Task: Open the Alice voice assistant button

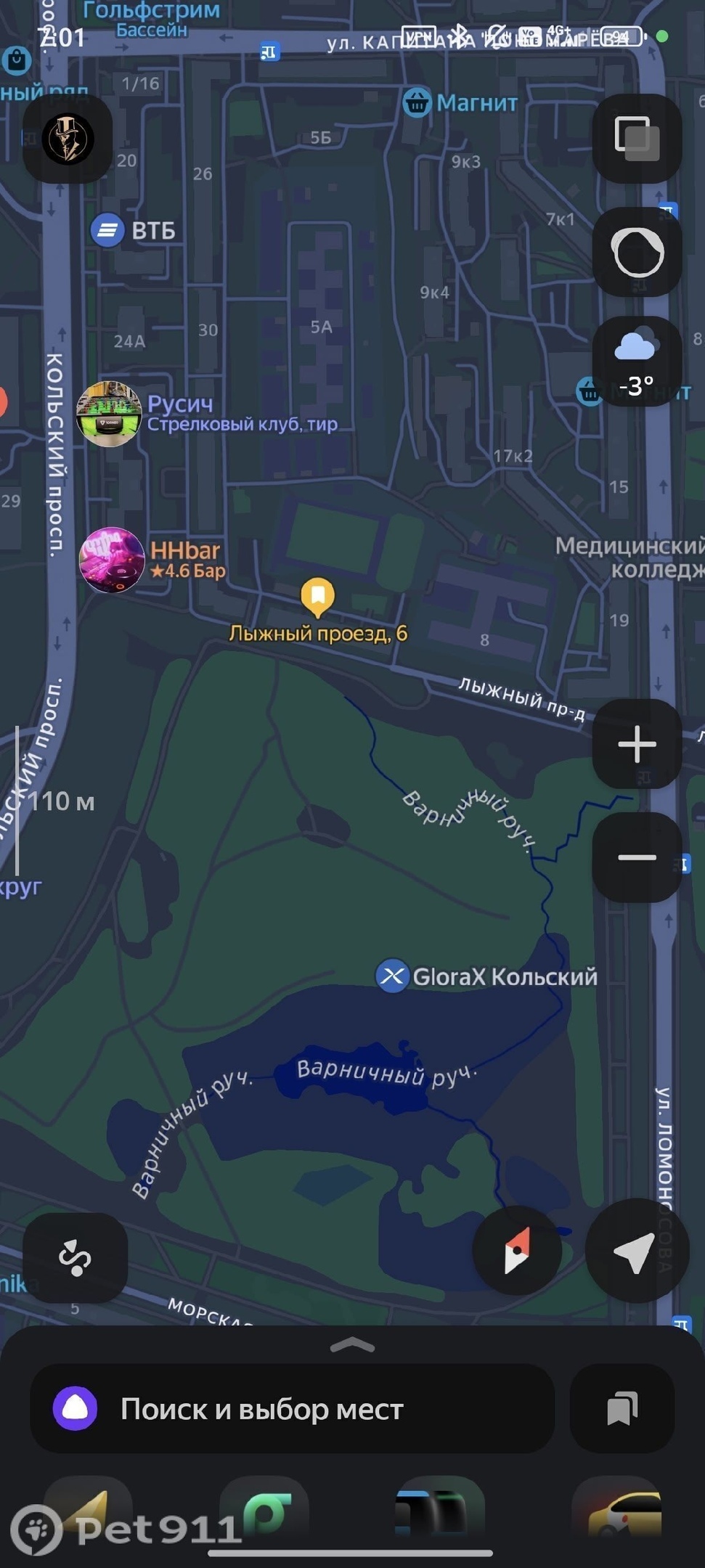Action: [x=637, y=253]
